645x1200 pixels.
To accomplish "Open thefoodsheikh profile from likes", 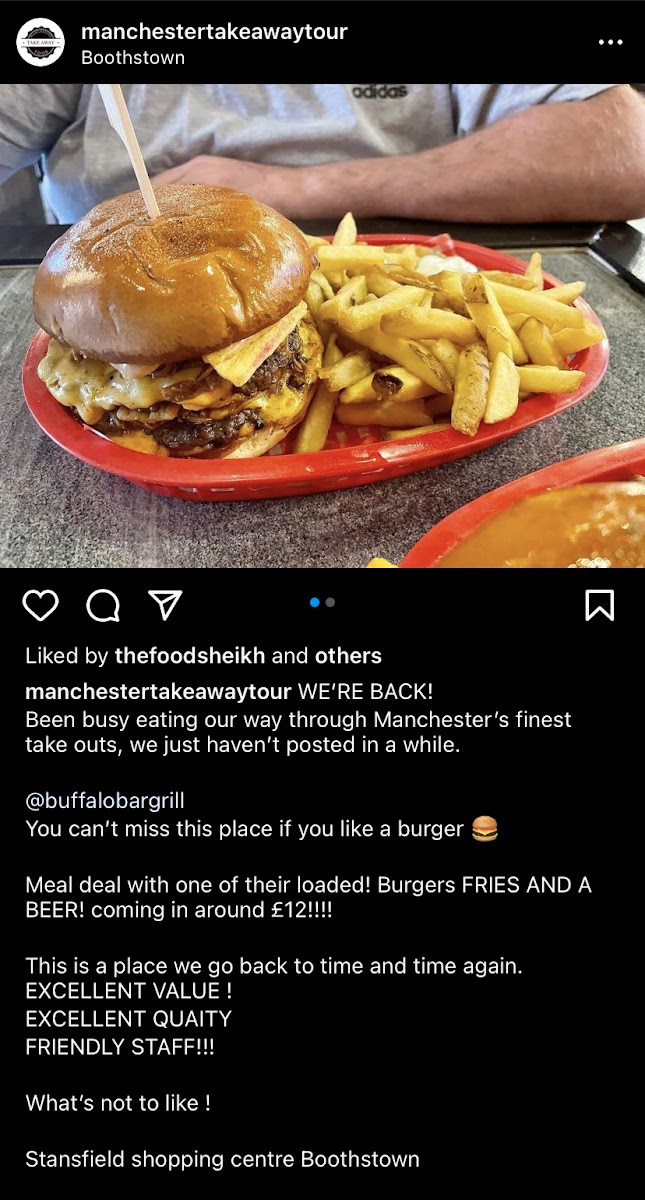I will point(191,656).
